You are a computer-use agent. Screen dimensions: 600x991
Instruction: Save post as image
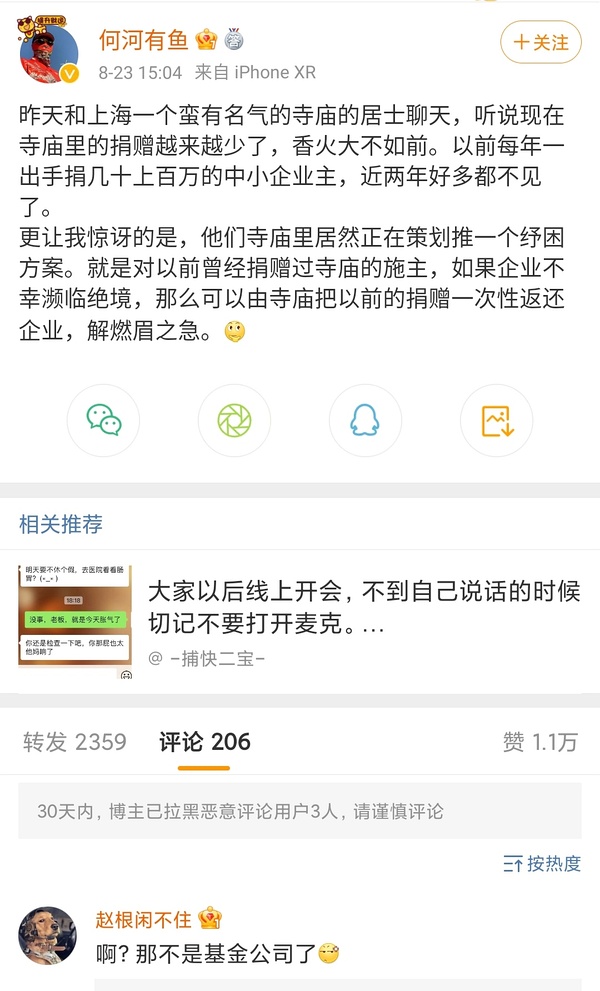tap(497, 421)
